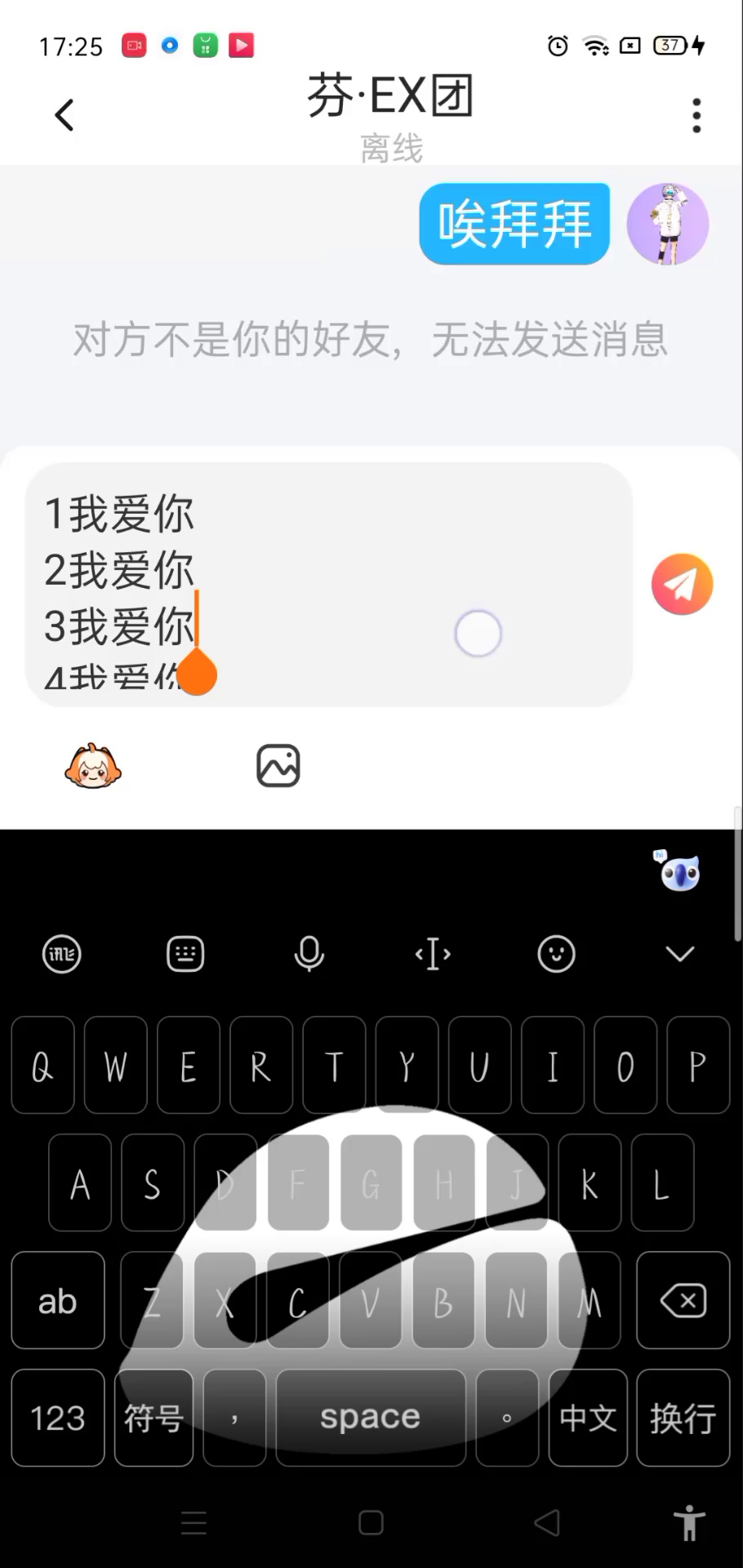This screenshot has height=1568, width=743.
Task: Start voice input with microphone
Action: 309,953
